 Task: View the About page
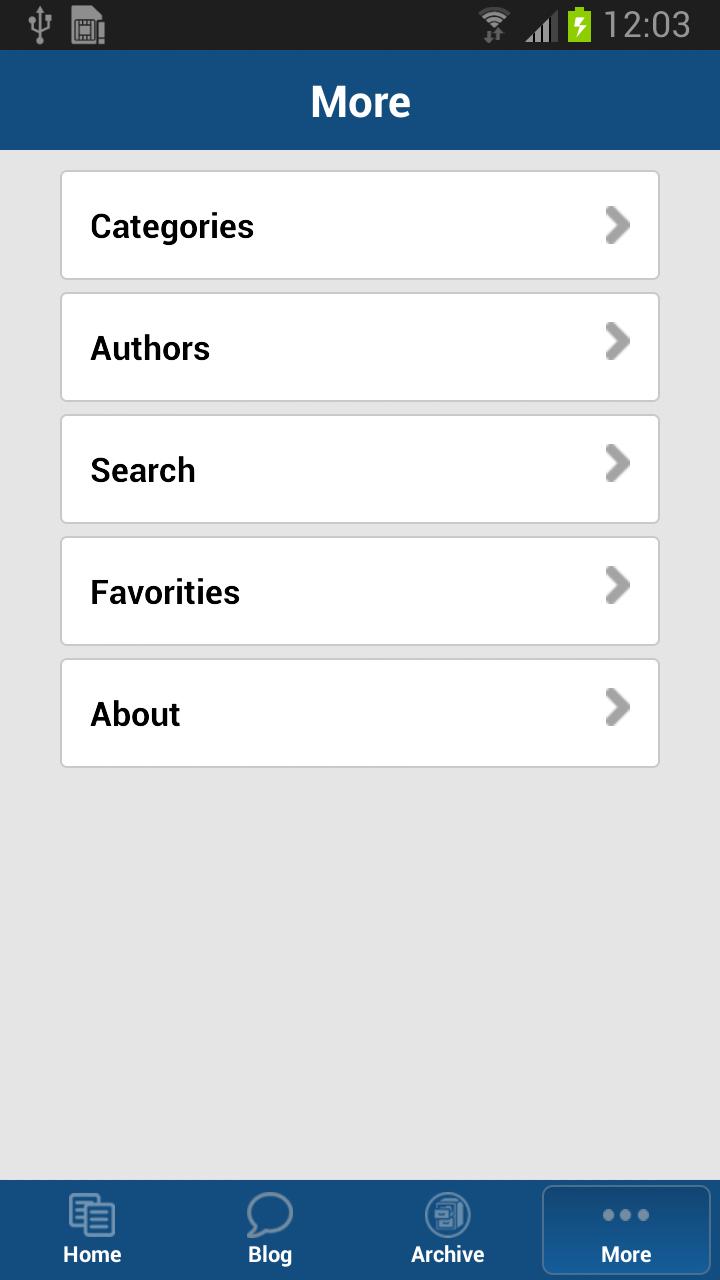(360, 713)
